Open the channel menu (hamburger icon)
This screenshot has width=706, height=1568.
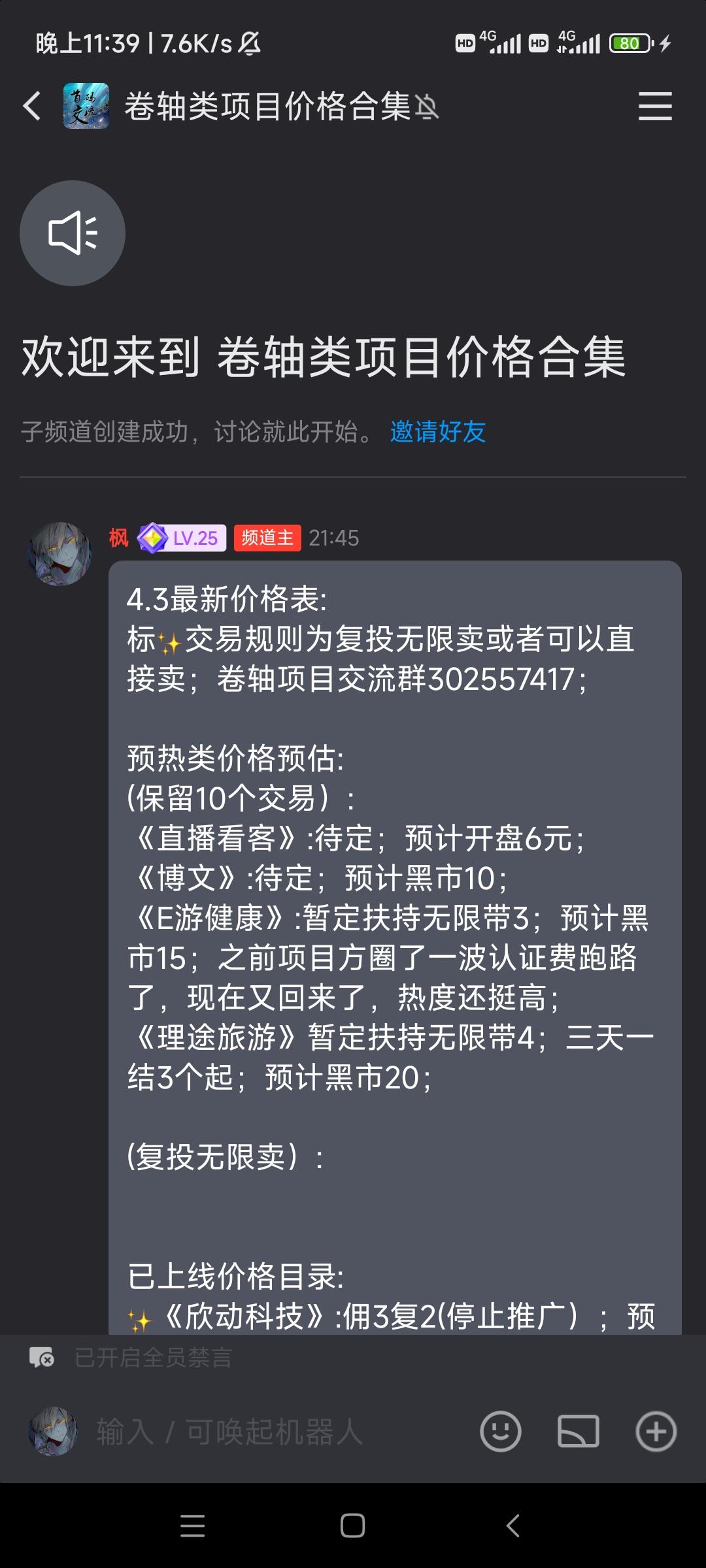point(655,106)
